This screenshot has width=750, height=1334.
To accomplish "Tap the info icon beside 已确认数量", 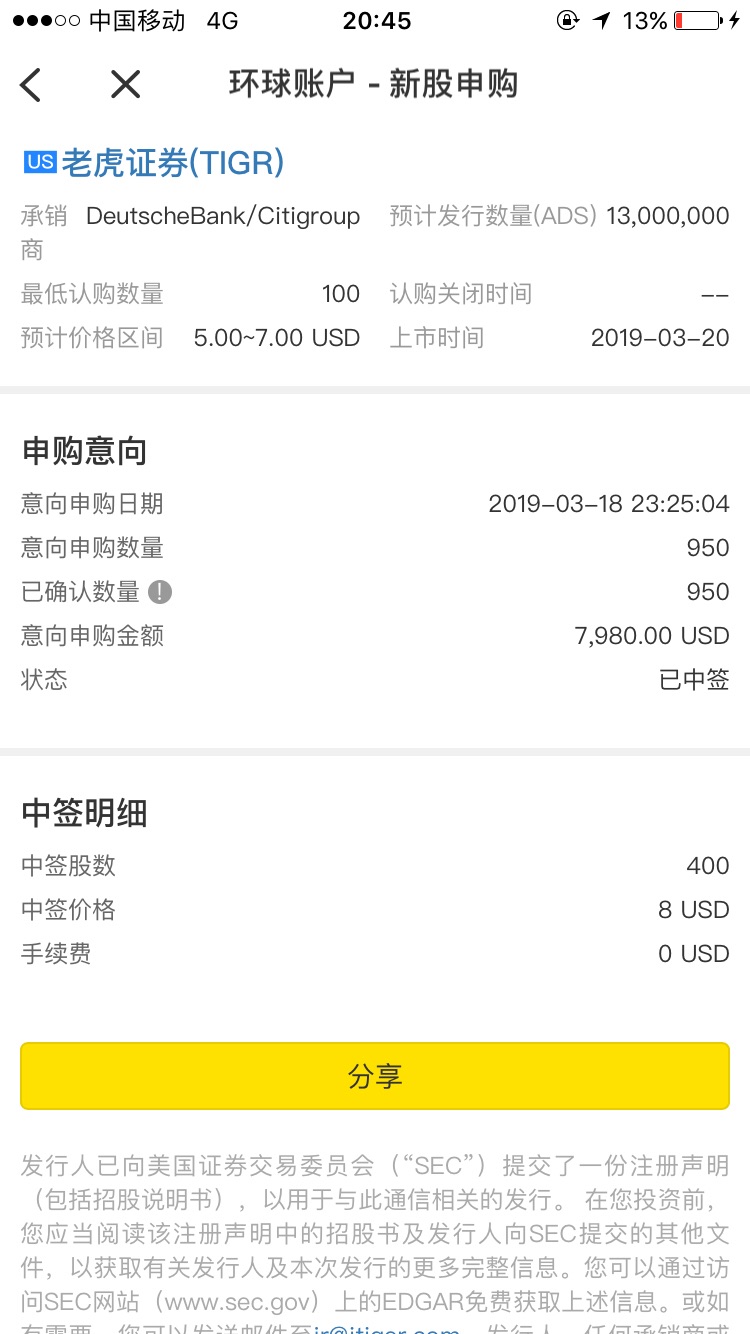I will tap(160, 592).
